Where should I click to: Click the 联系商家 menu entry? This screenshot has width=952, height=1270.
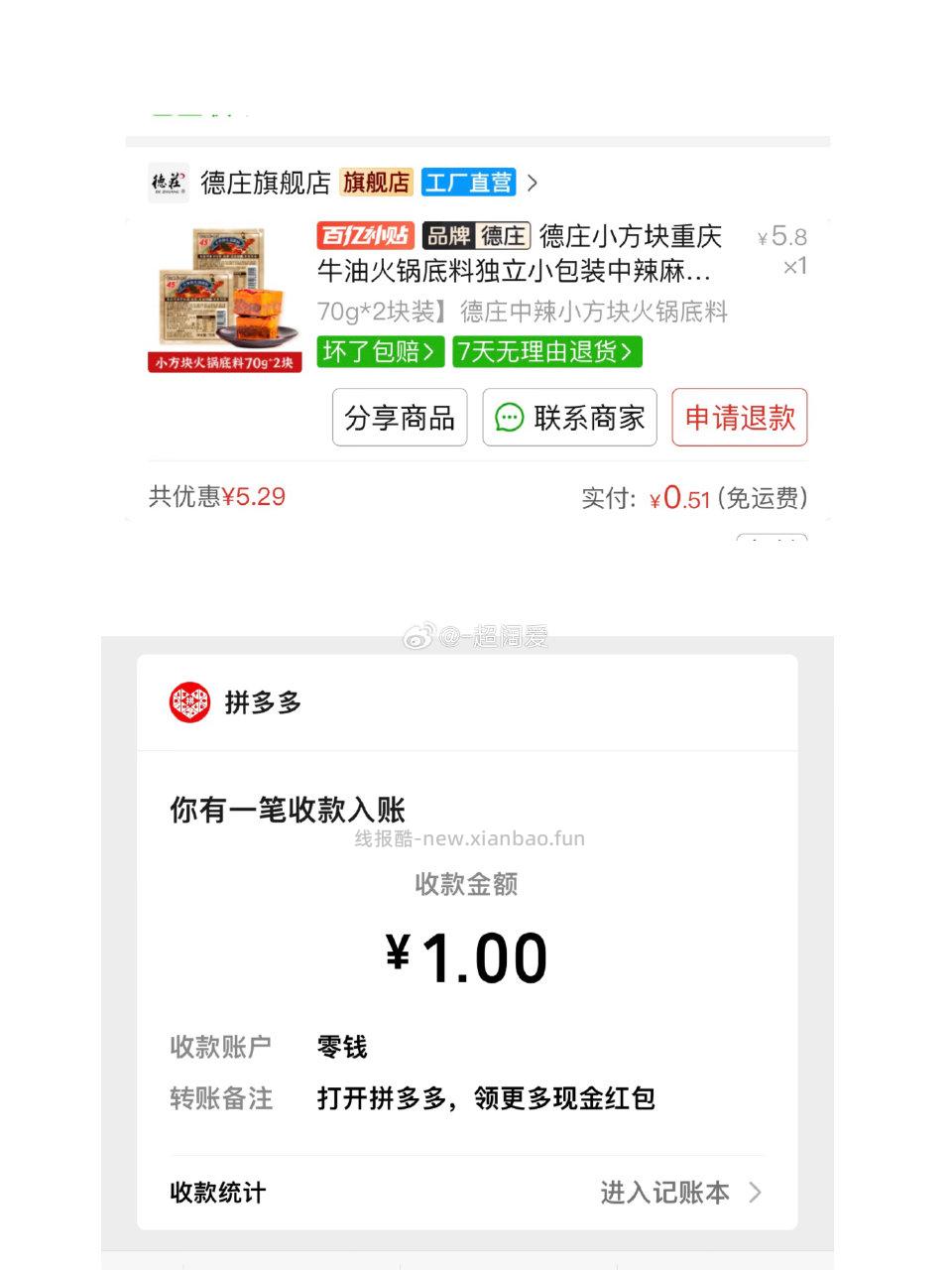click(568, 418)
